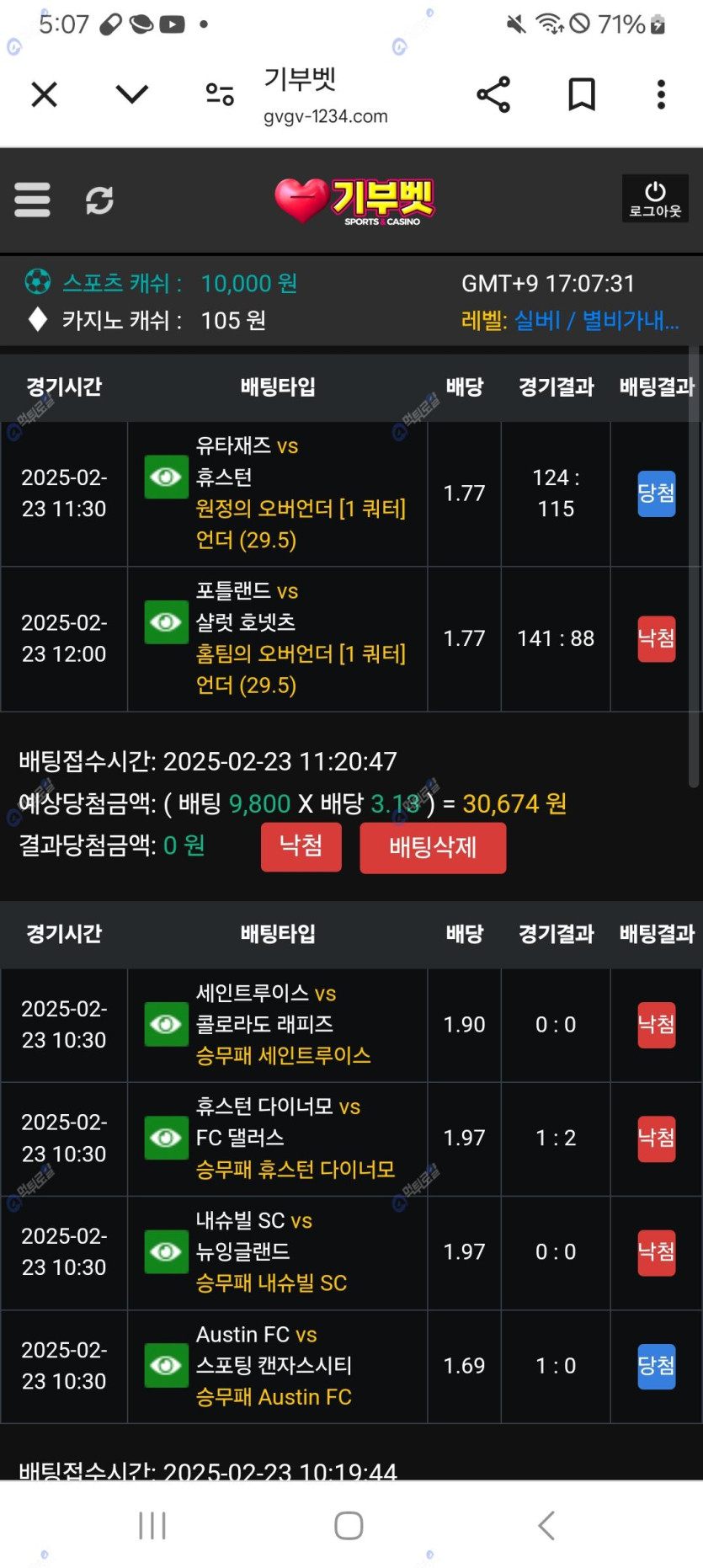703x1568 pixels.
Task: View the Austin FC vs 스포팅 캔자스시티 details
Action: (166, 1366)
